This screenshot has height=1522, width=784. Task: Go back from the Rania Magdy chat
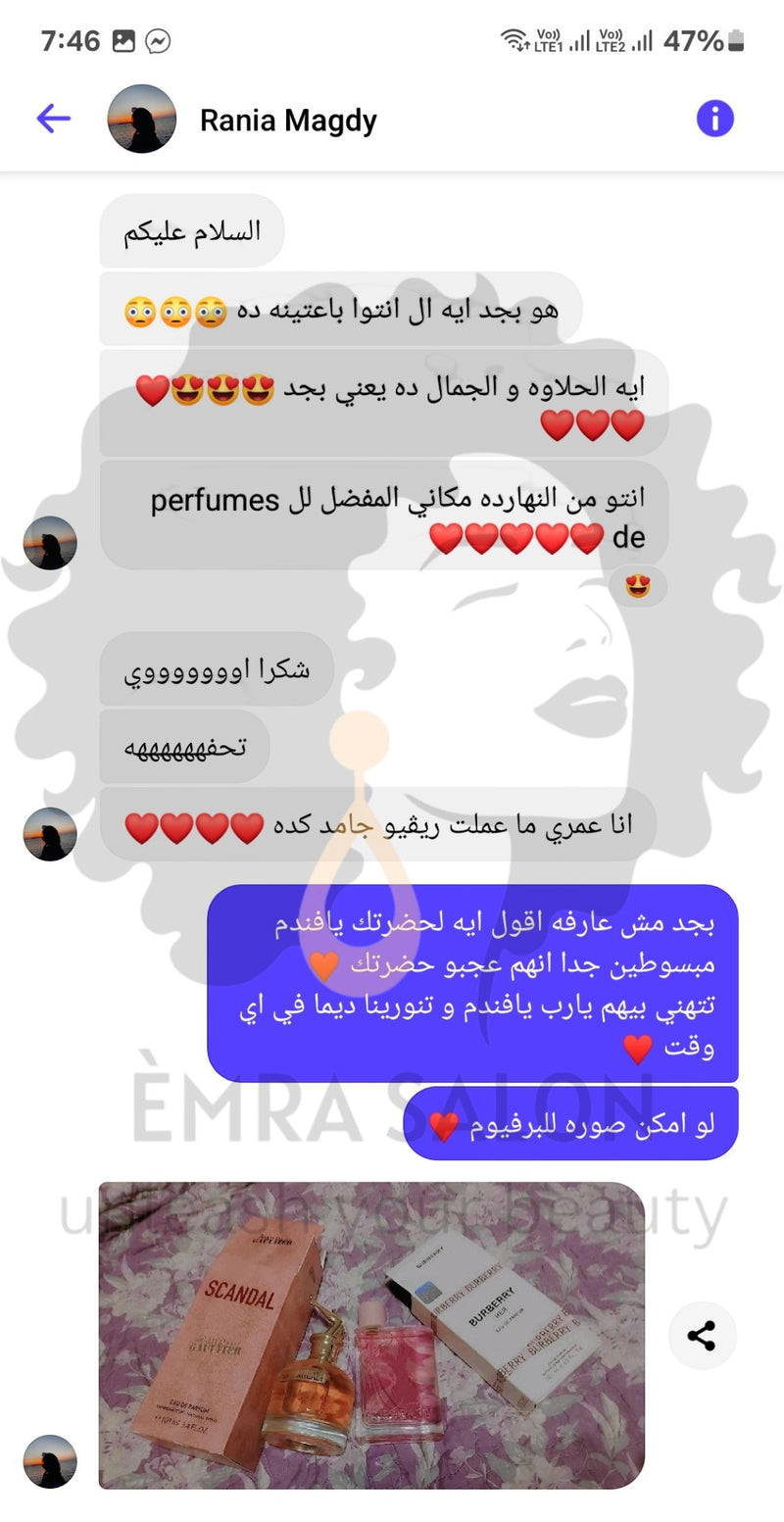click(53, 120)
